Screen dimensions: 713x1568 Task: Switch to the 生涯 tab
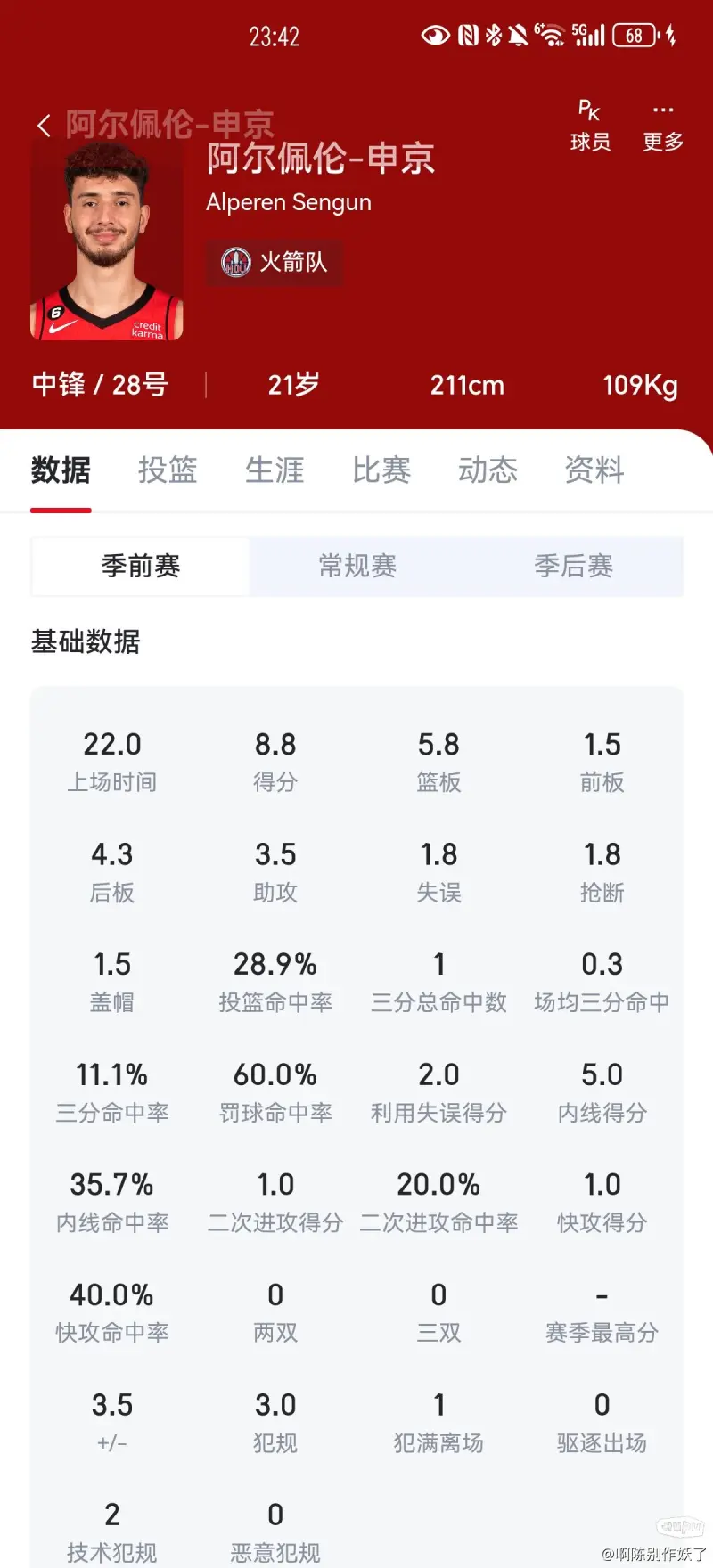275,470
